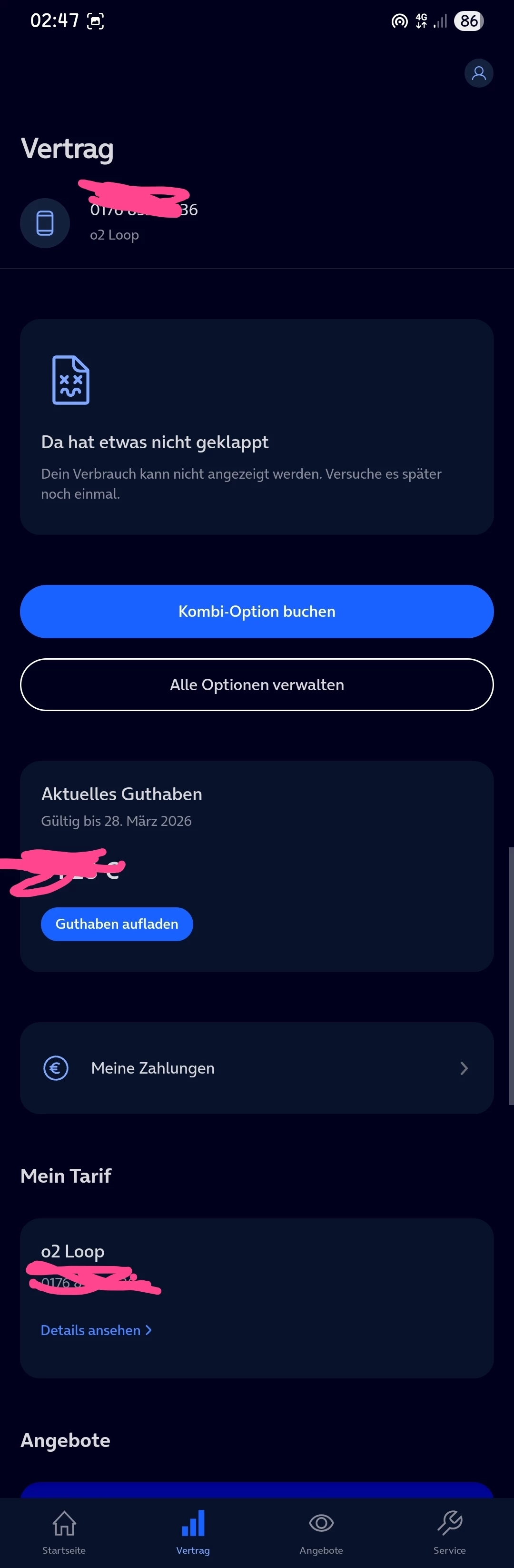Open the Meine Zahlungen row
The width and height of the screenshot is (514, 1568).
(257, 1068)
